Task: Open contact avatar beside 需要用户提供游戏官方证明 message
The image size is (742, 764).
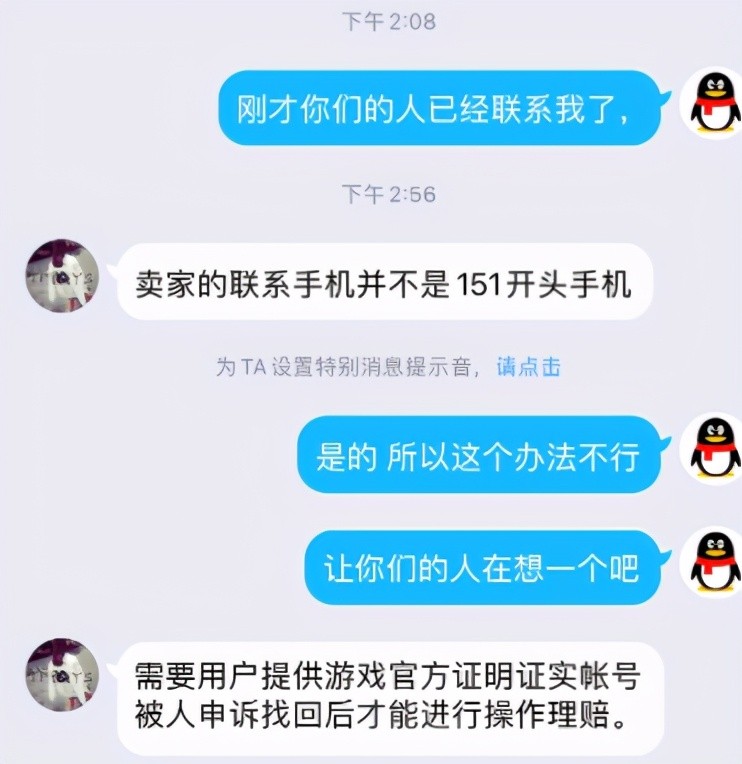Action: coord(62,675)
